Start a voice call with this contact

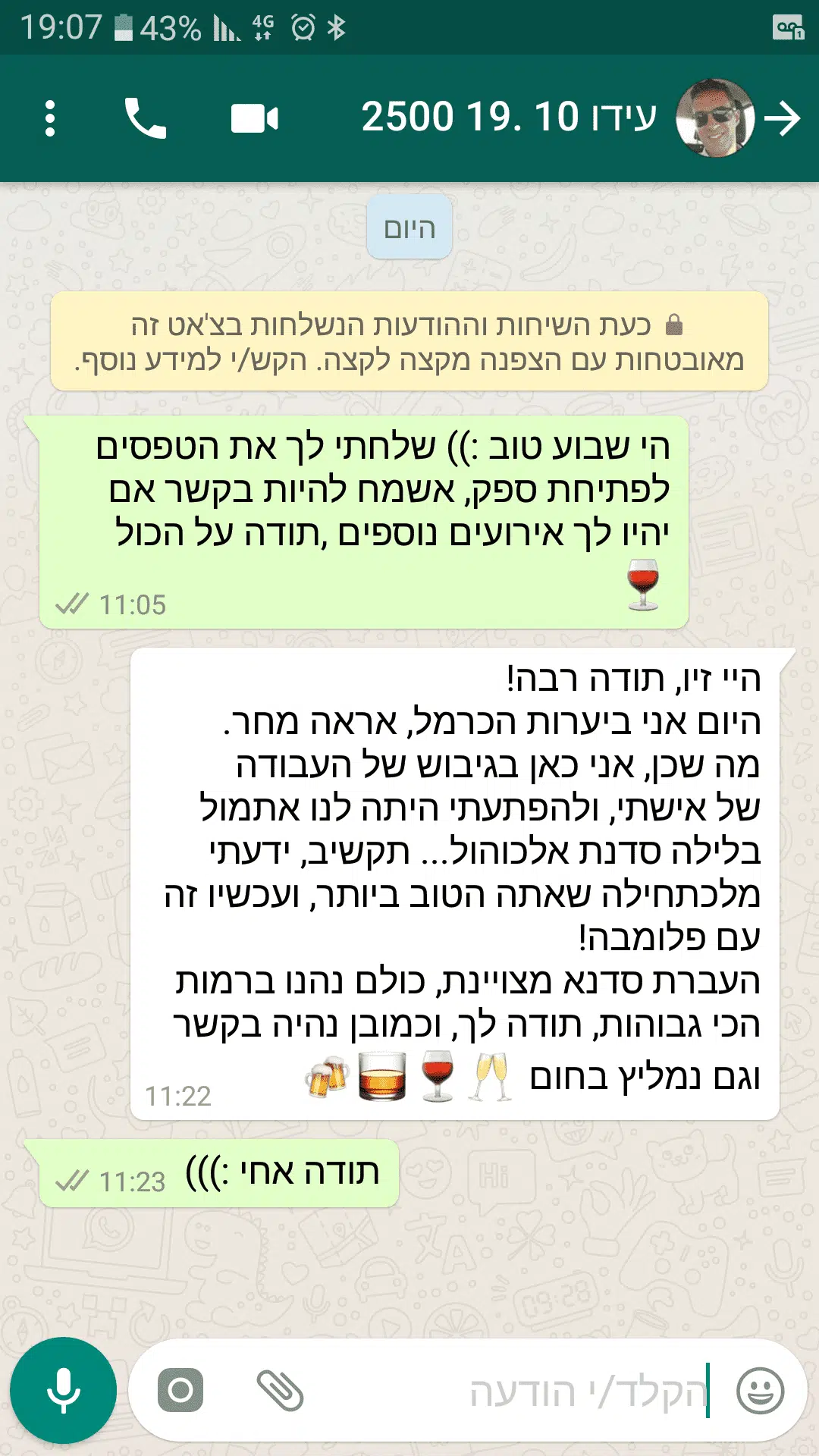pos(145,118)
